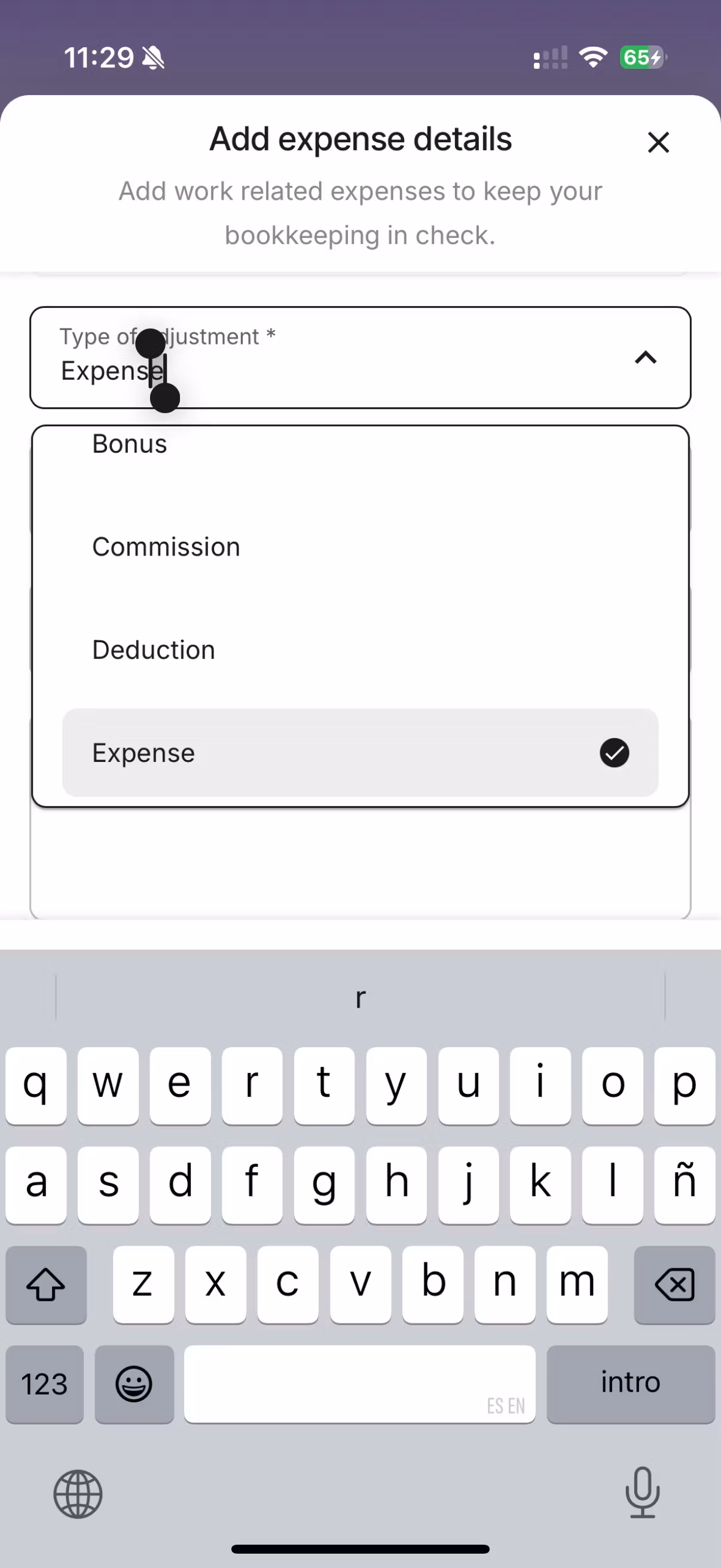The image size is (721, 1568).
Task: Tap the shift key
Action: point(45,1285)
